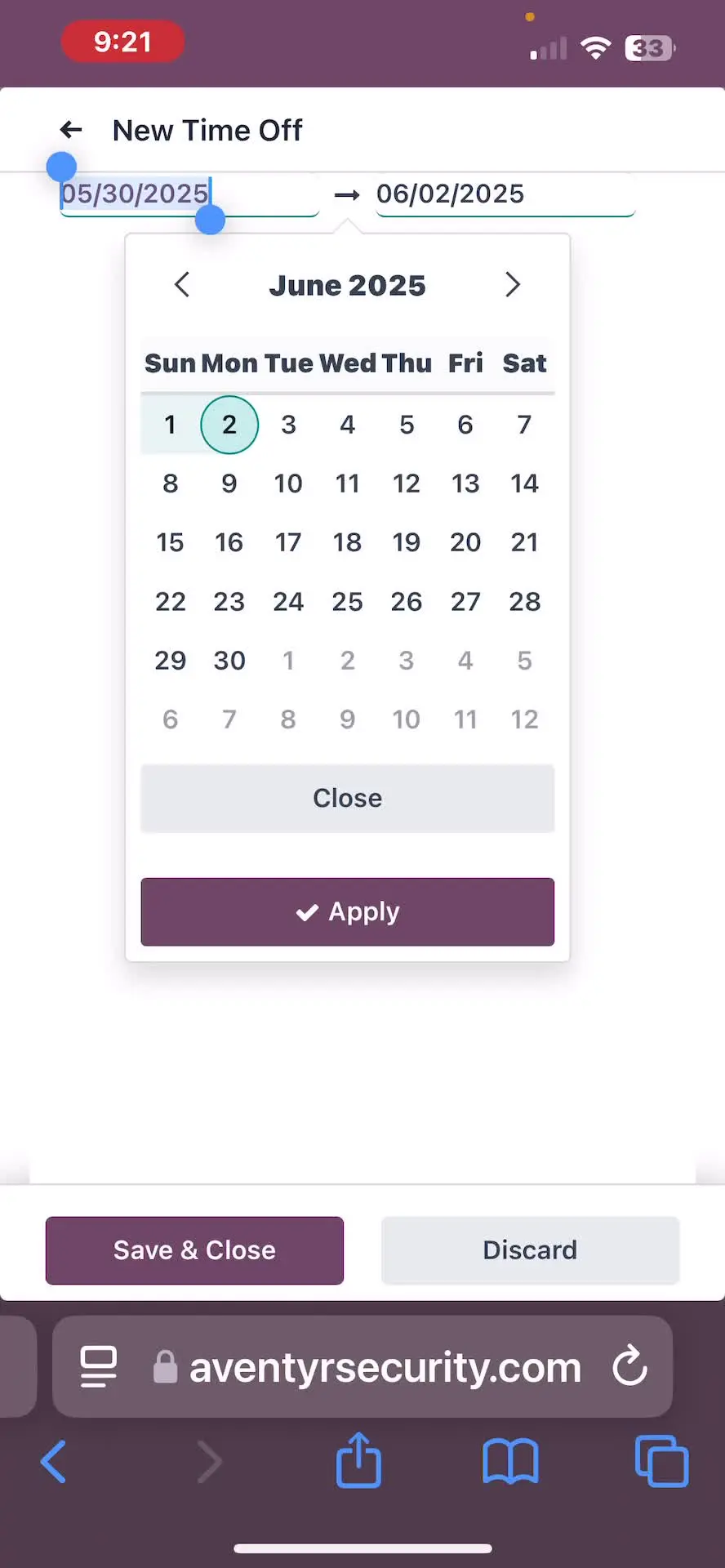Screen dimensions: 725x1568
Task: Show open Safari tabs
Action: pos(661,1461)
